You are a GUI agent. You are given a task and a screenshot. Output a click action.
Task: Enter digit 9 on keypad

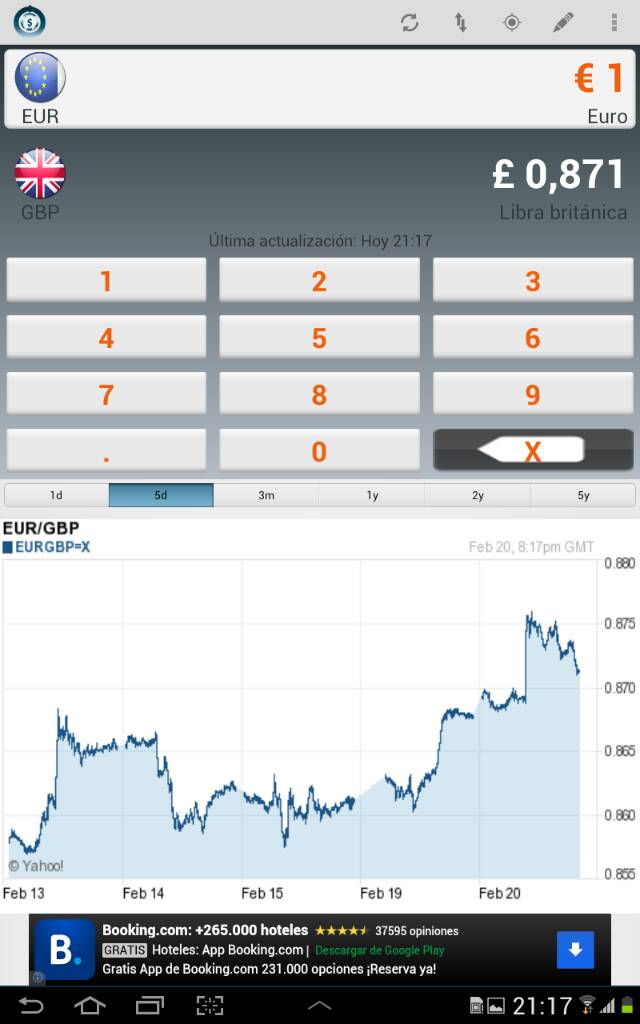click(x=533, y=394)
